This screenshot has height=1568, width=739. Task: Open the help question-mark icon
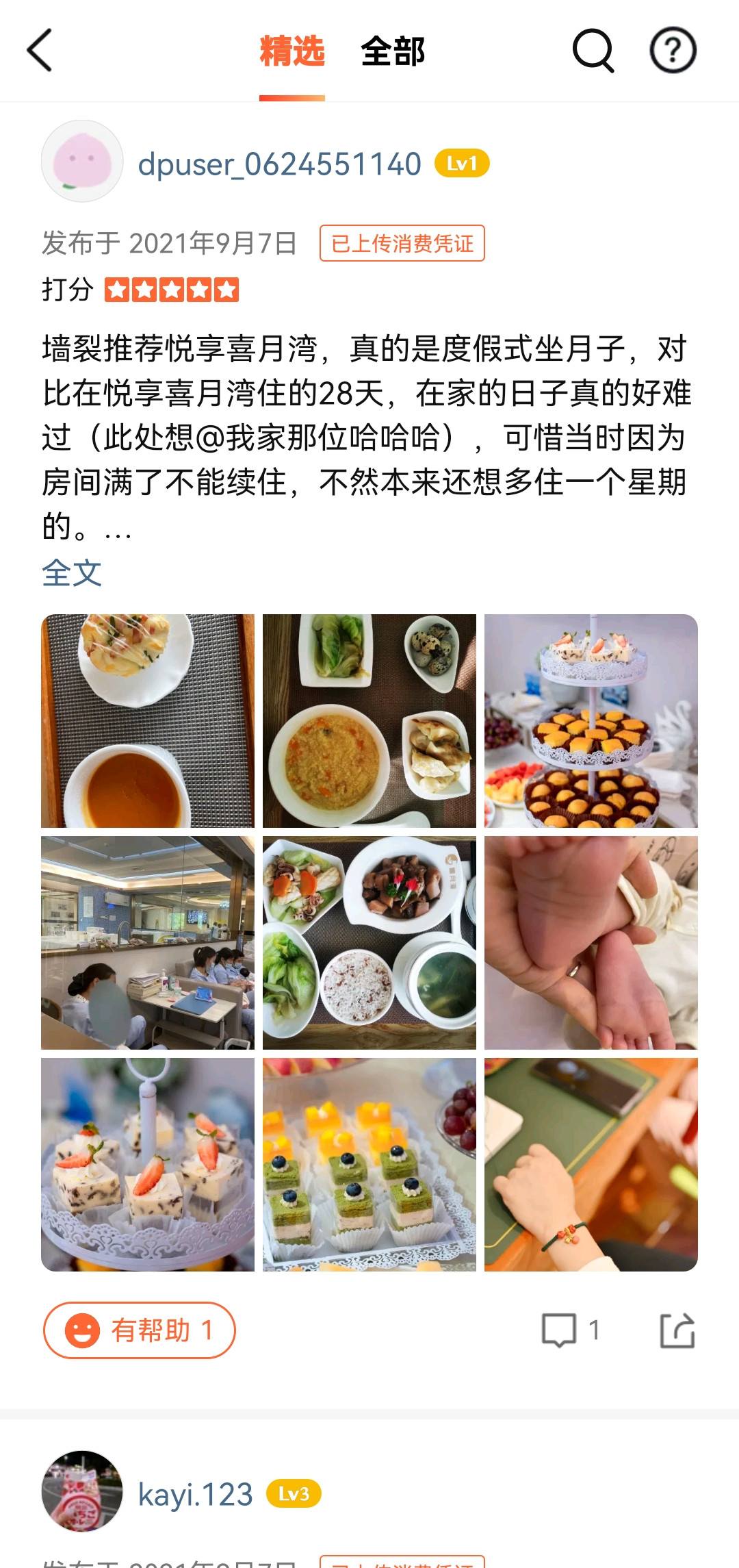tap(673, 51)
